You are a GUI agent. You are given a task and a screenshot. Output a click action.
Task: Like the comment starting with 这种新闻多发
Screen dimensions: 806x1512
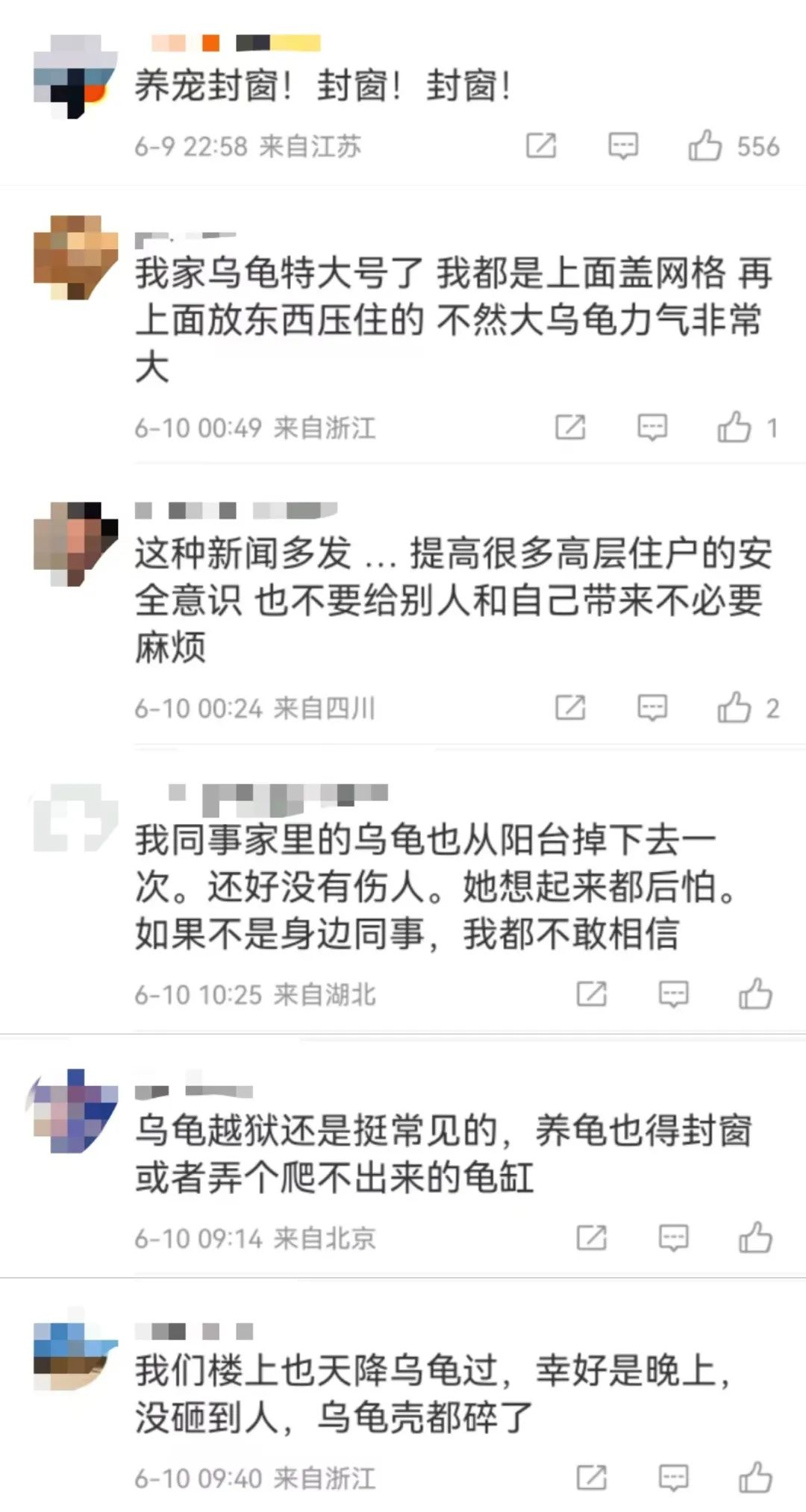734,707
